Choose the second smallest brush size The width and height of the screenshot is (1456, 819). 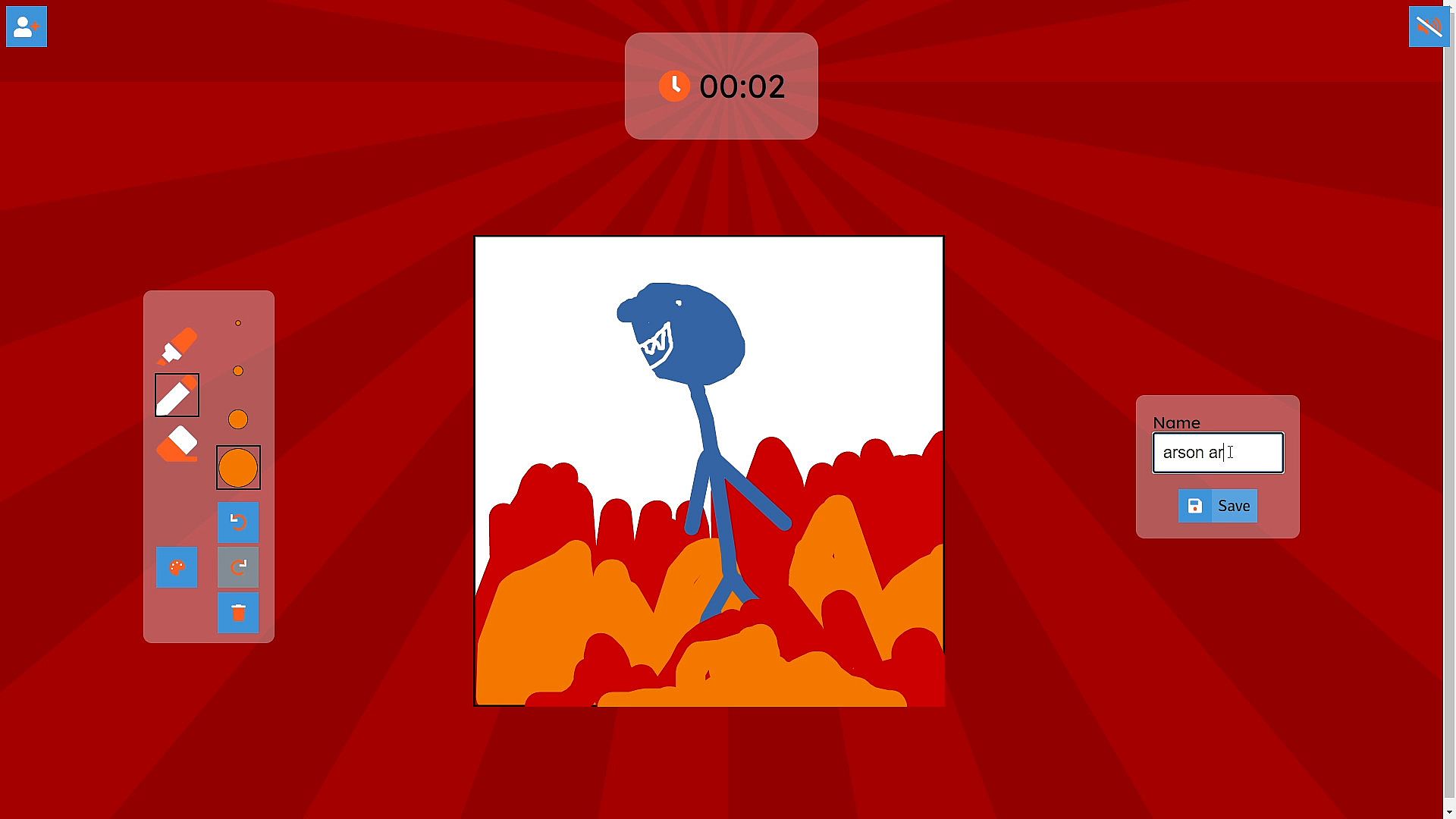pyautogui.click(x=238, y=371)
